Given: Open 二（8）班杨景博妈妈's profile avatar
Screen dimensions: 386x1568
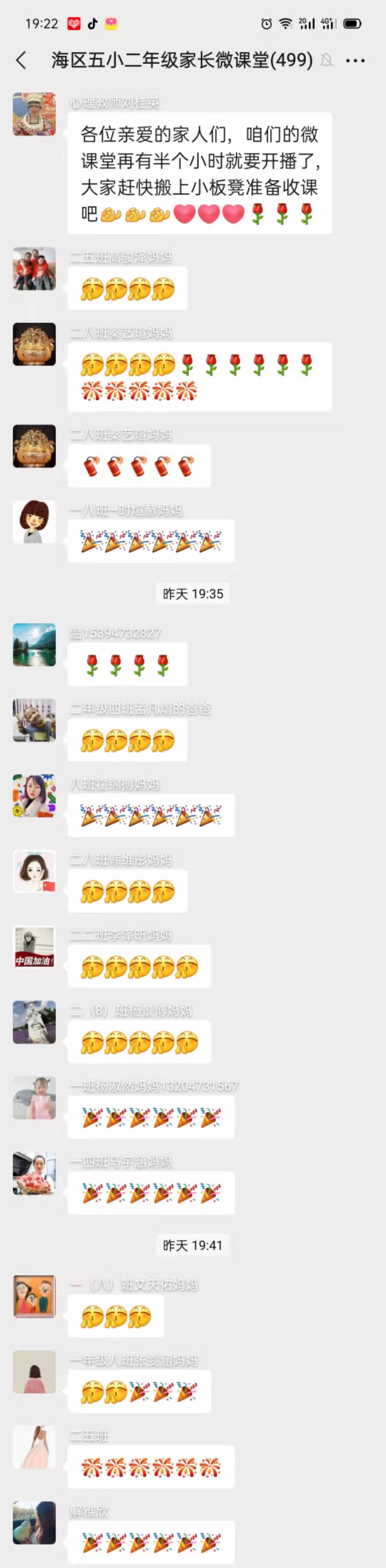Looking at the screenshot, I should pyautogui.click(x=35, y=1022).
